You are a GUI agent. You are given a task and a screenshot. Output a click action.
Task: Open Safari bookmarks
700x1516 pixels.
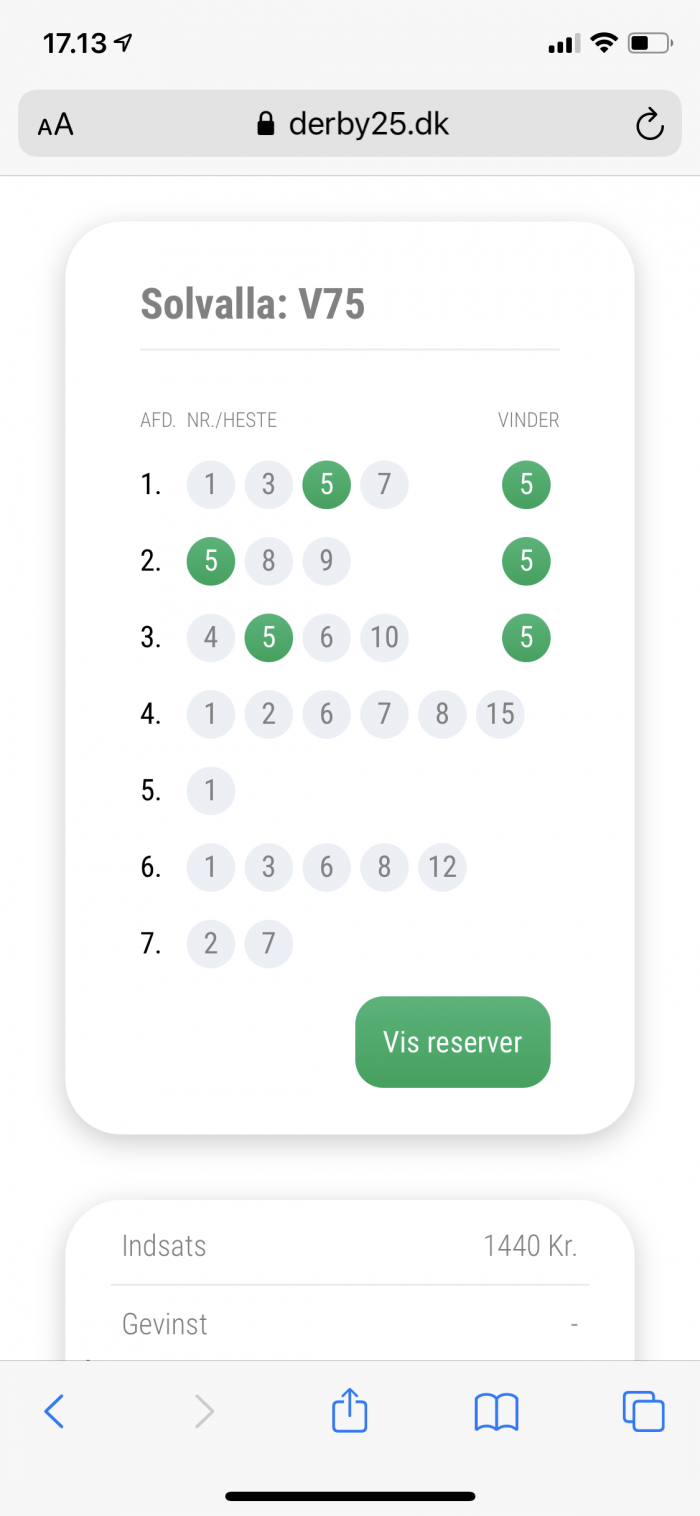click(496, 1412)
